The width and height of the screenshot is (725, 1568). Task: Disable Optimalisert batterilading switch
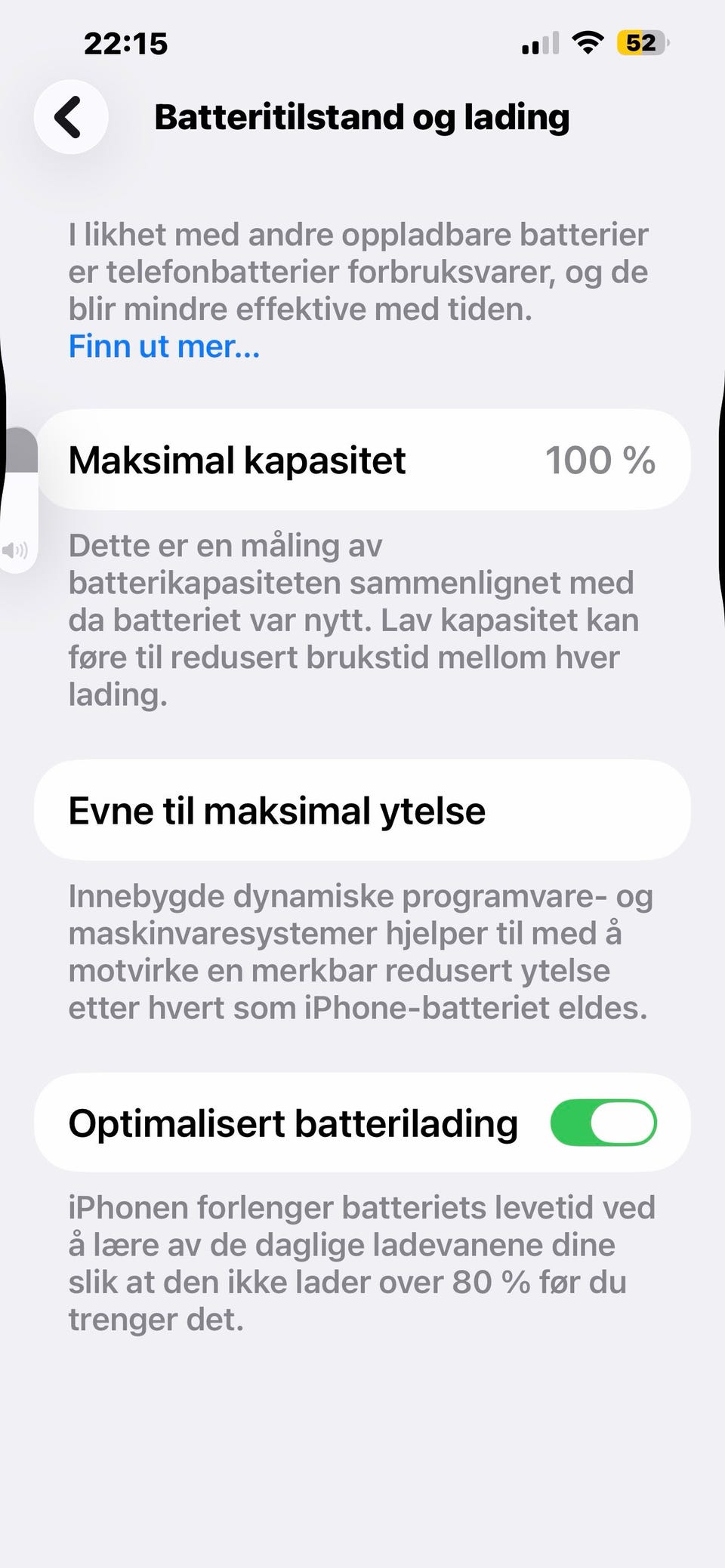[x=603, y=1123]
